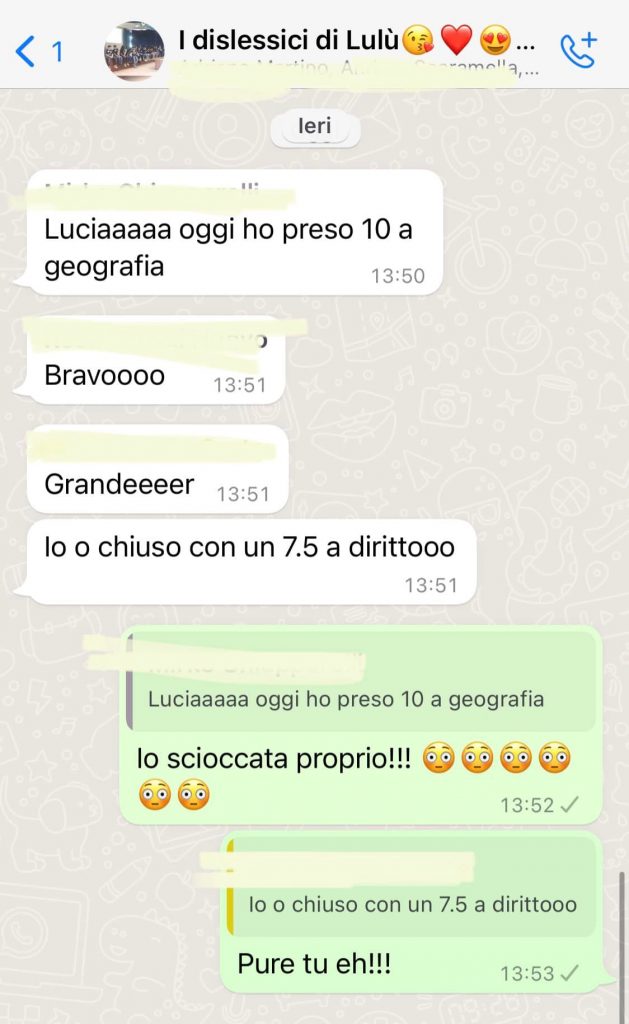Viewport: 629px width, 1024px height.
Task: Open the group profile picture
Action: [x=134, y=51]
